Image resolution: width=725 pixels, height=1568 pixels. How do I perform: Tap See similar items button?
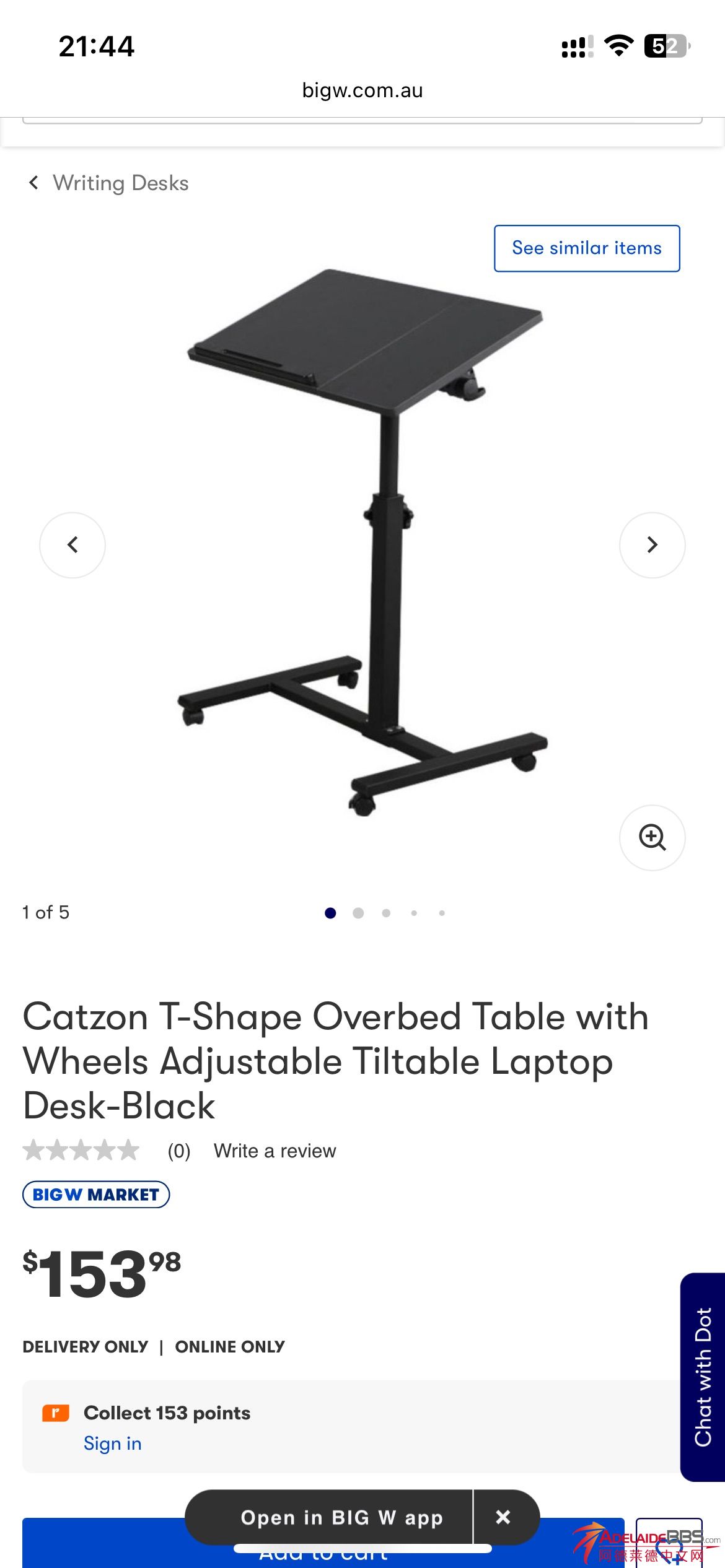(586, 248)
